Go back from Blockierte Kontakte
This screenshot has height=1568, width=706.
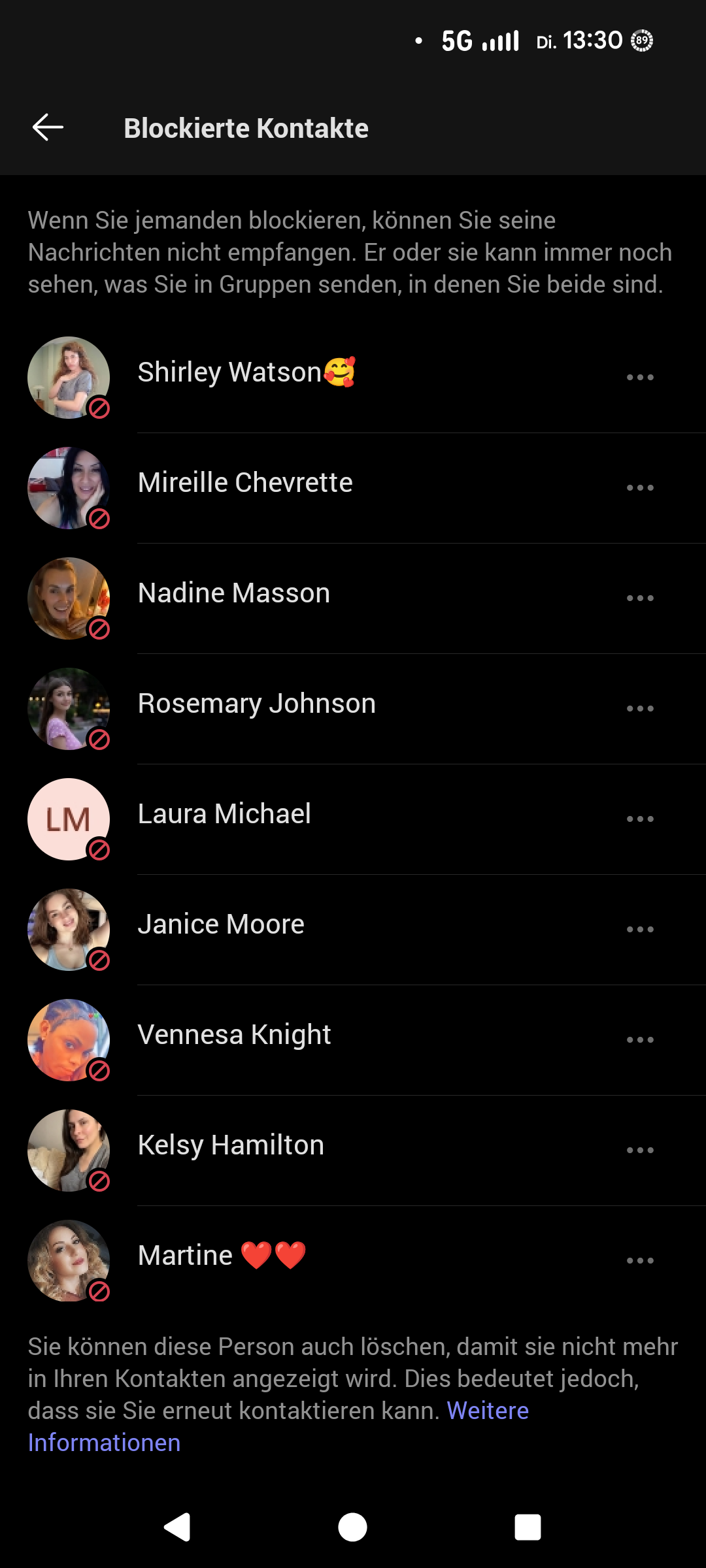(x=48, y=127)
